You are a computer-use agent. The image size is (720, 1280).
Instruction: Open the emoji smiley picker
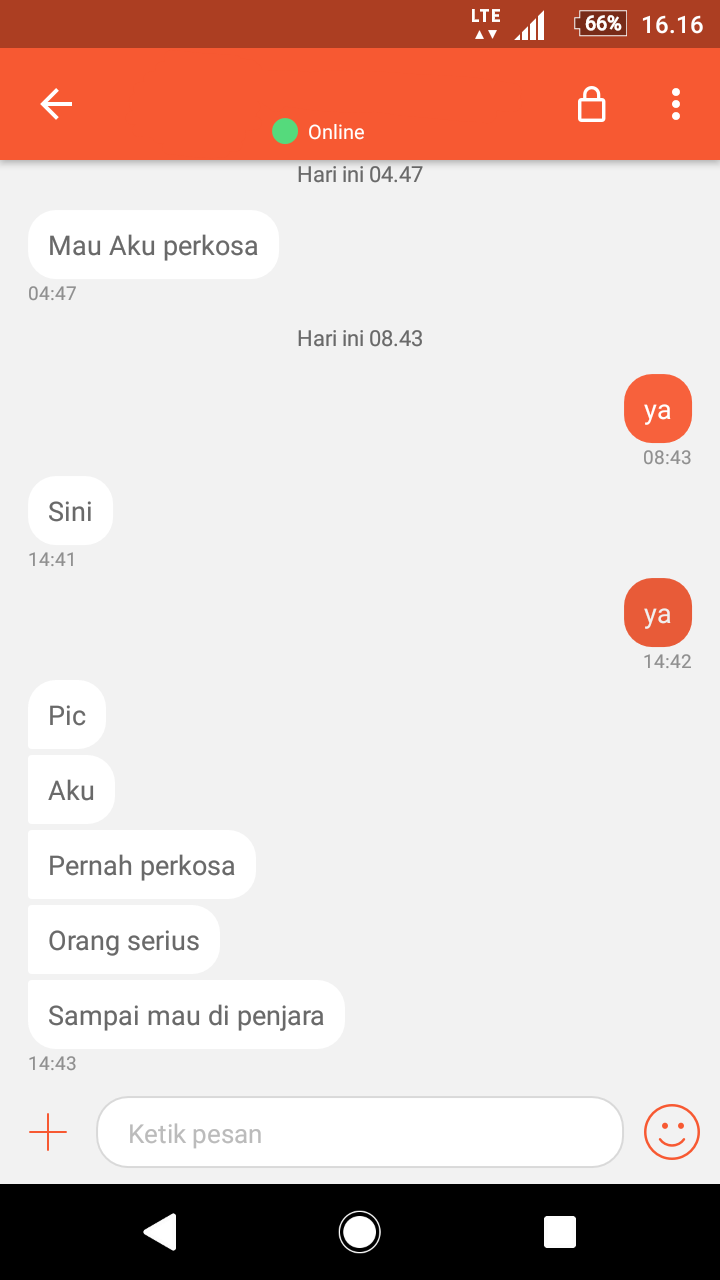(672, 1132)
